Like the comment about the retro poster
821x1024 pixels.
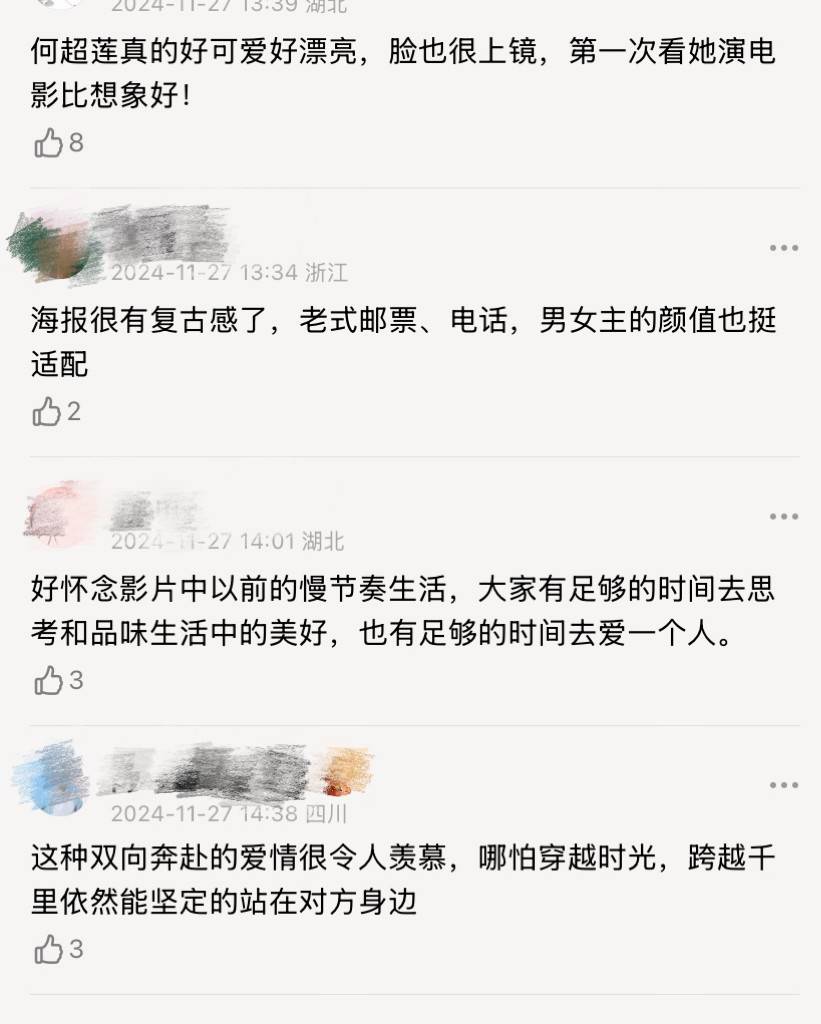click(48, 412)
